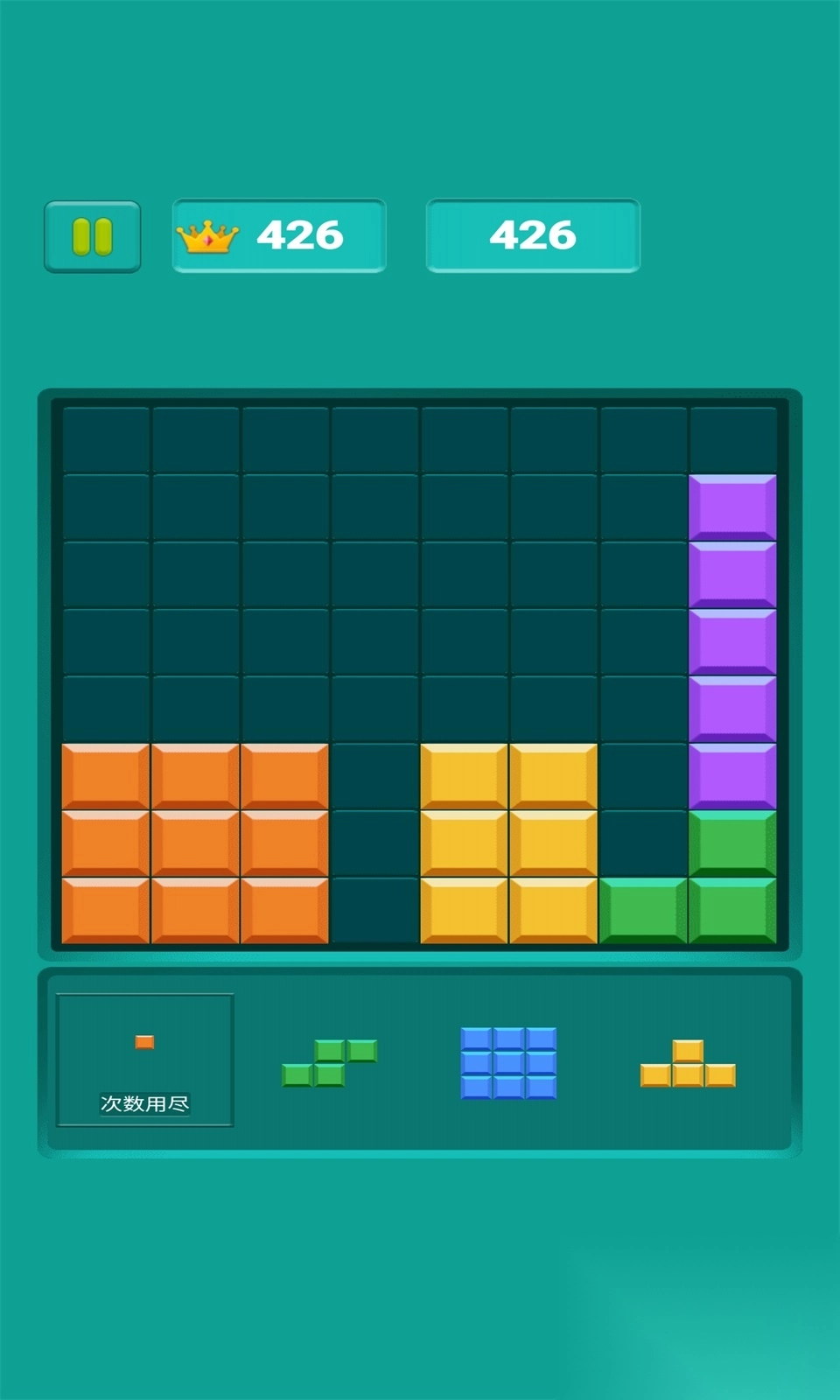This screenshot has height=1400, width=840.
Task: Select the green S-shaped block piece
Action: (330, 1063)
